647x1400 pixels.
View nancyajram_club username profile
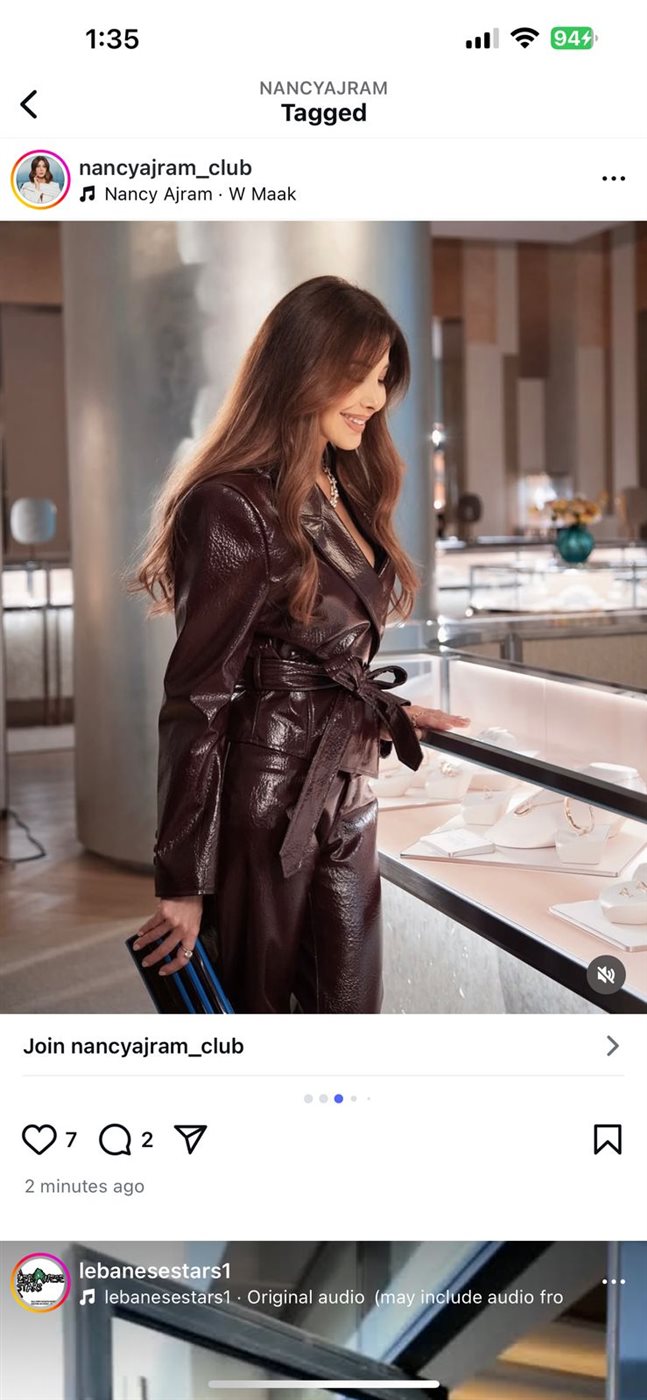coord(165,167)
